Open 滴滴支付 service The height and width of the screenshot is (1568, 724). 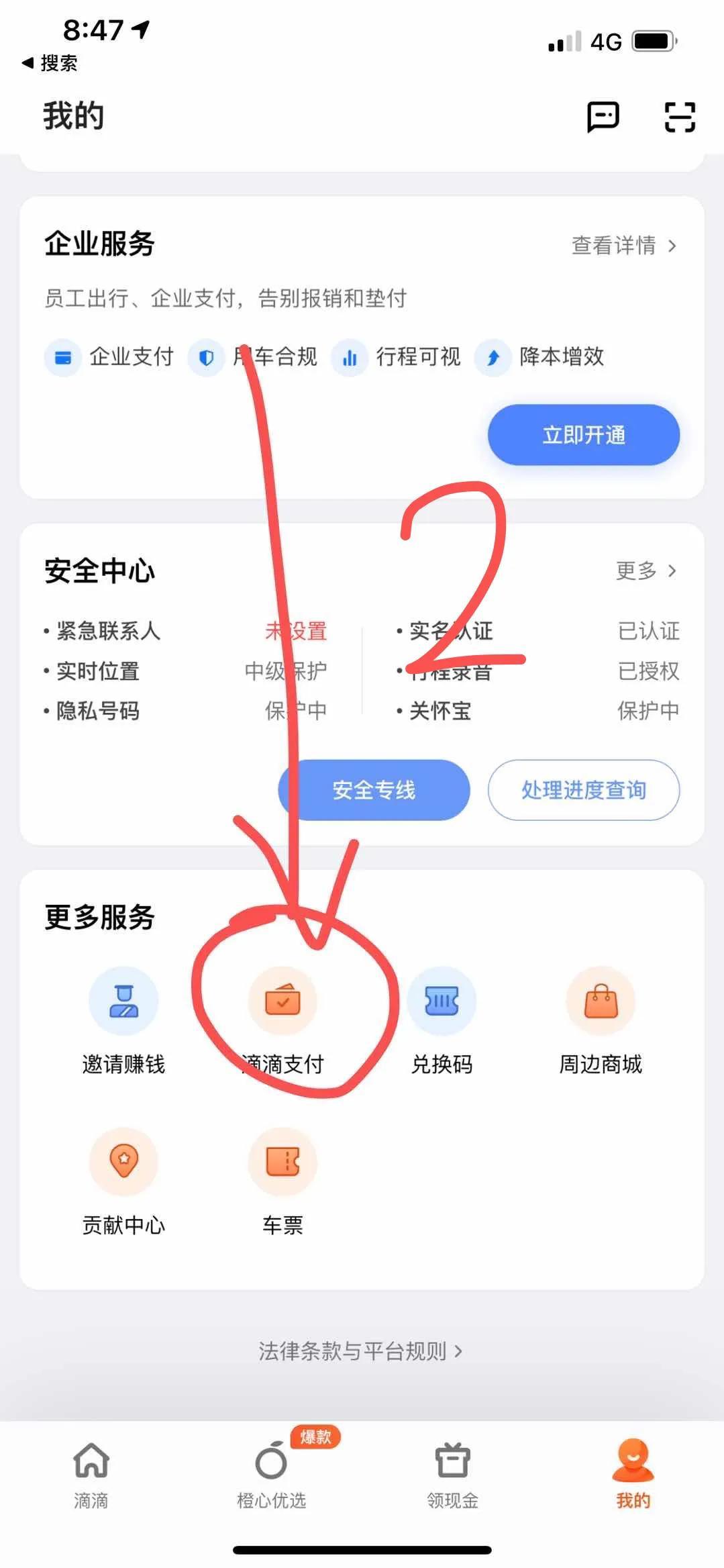282,1018
